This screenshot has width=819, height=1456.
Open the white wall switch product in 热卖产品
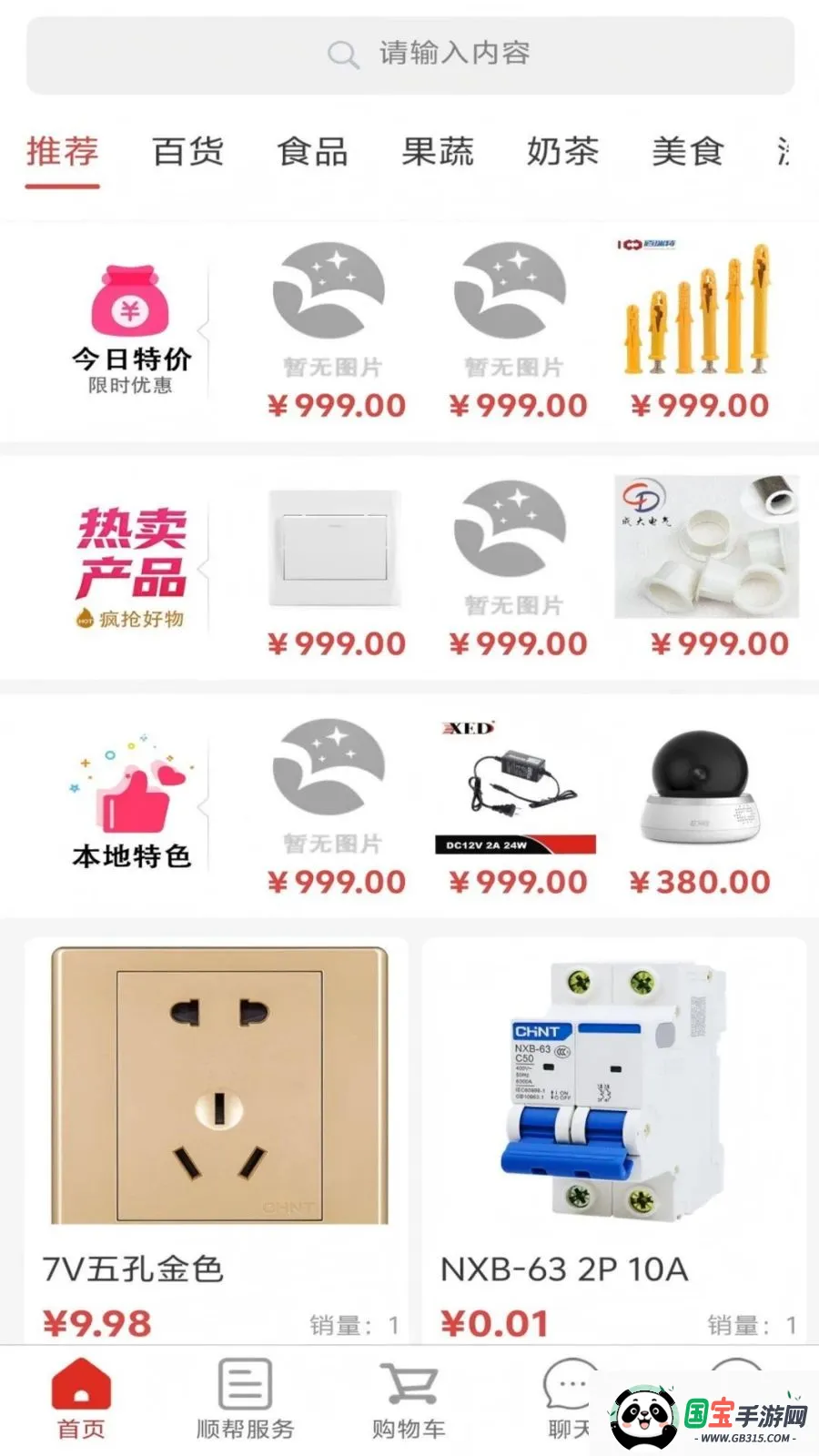(335, 549)
